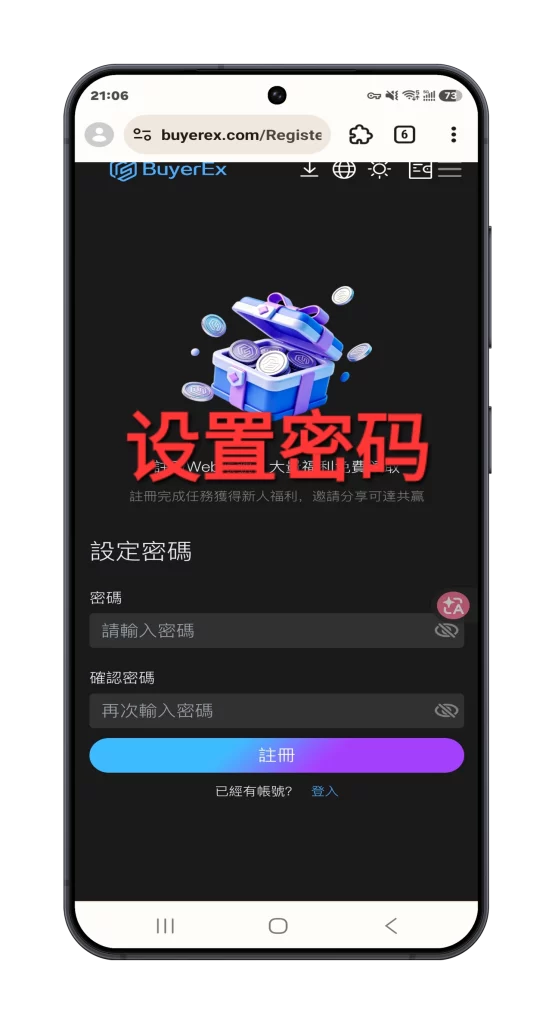Focus the 請輸入密碼 password field
555x1024 pixels.
[x=276, y=630]
